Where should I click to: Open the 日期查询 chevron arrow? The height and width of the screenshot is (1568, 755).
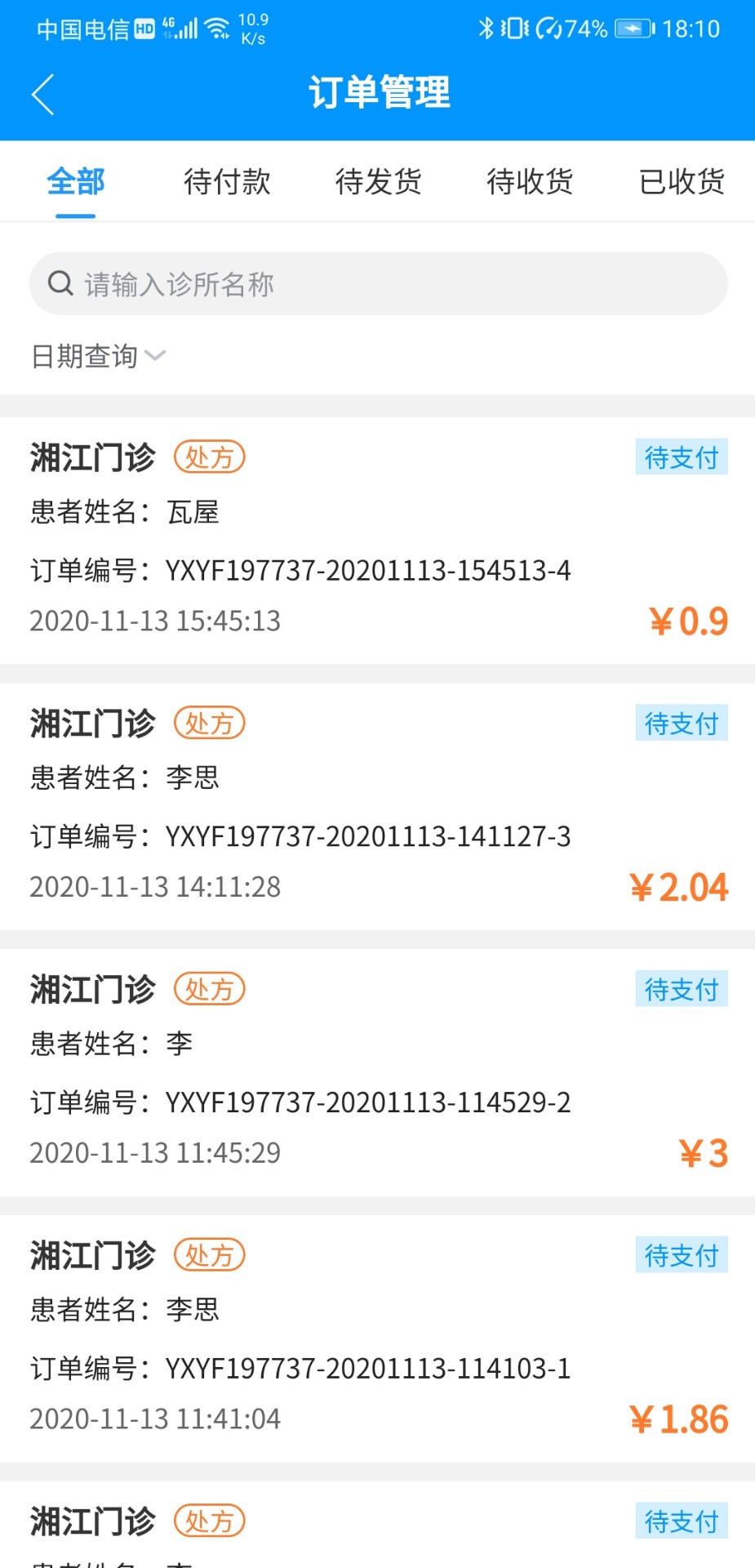(x=155, y=357)
